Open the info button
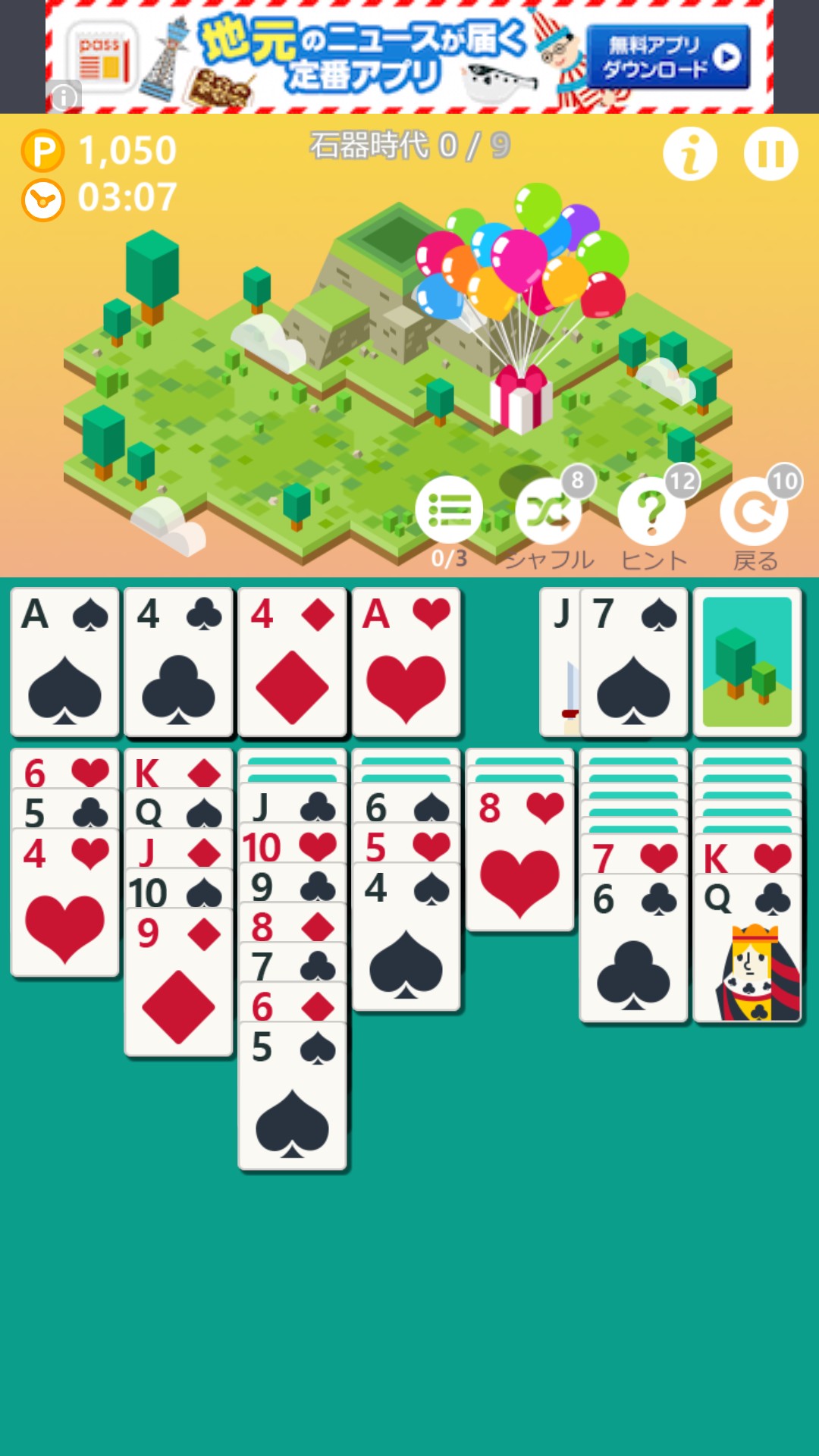Screen dimensions: 819x1456 689,154
